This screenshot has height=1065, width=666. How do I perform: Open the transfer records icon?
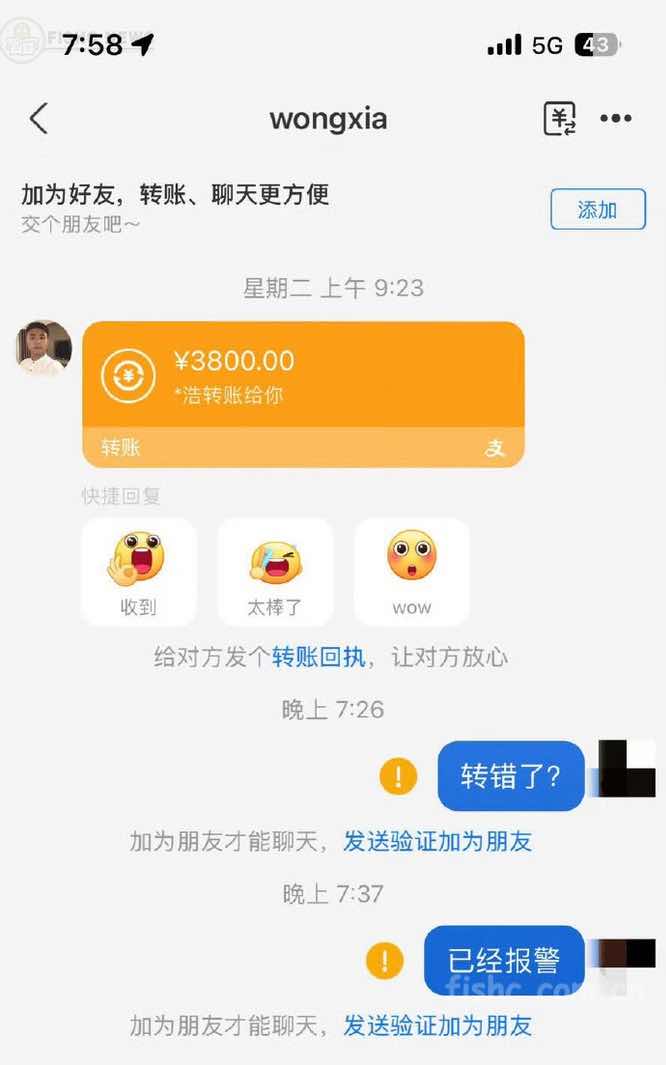point(560,119)
